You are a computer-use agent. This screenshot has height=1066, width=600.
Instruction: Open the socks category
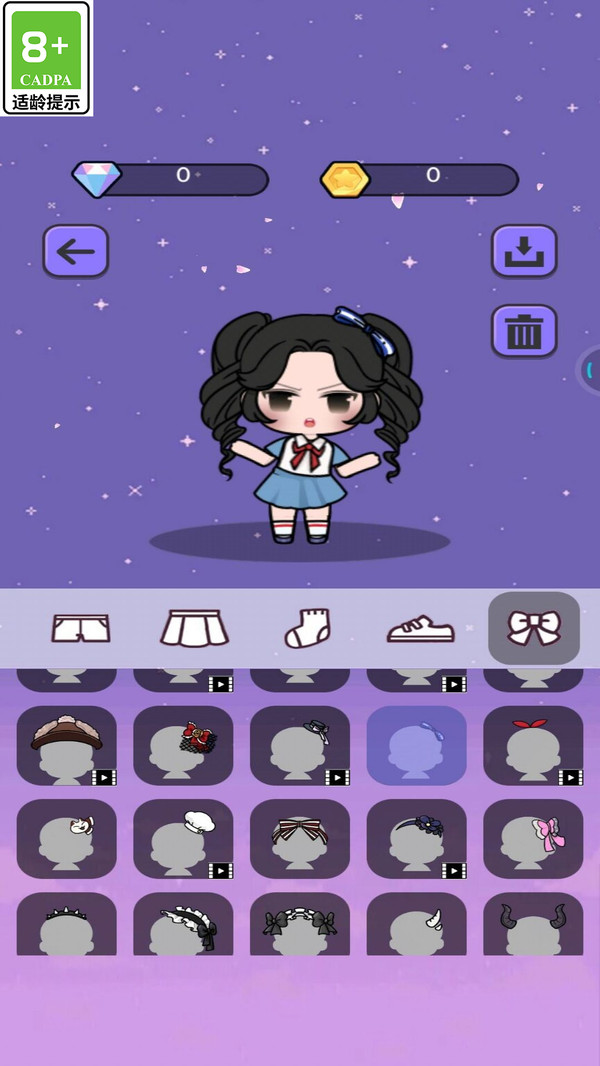point(307,628)
